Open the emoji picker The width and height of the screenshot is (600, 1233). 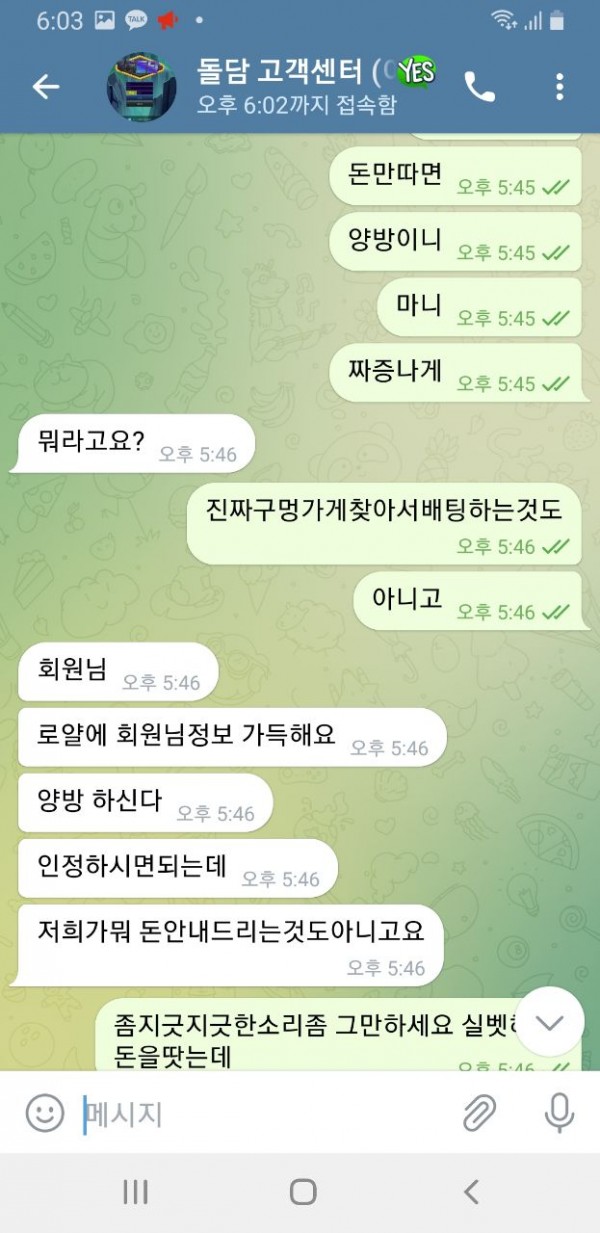[44, 1113]
